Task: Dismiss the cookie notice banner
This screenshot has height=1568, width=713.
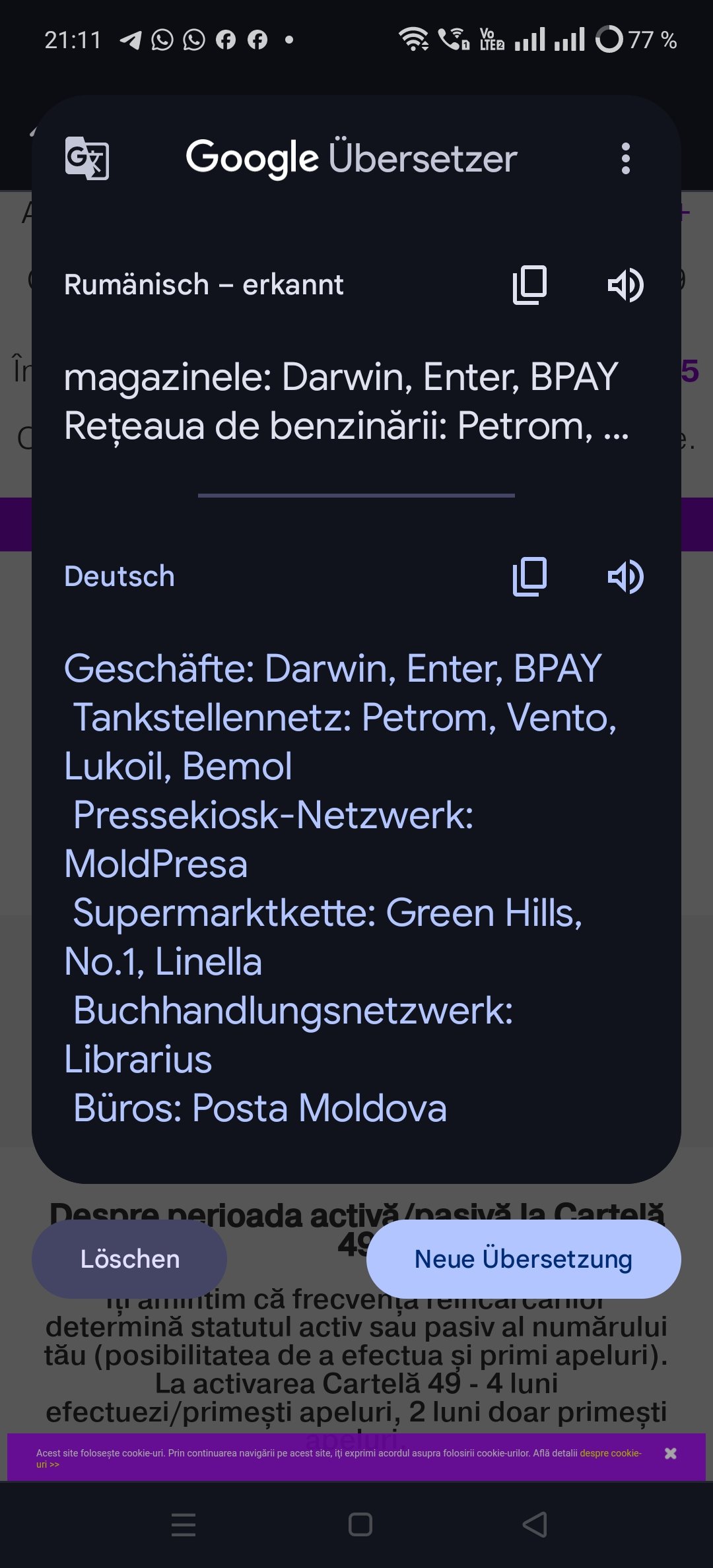Action: [670, 1453]
